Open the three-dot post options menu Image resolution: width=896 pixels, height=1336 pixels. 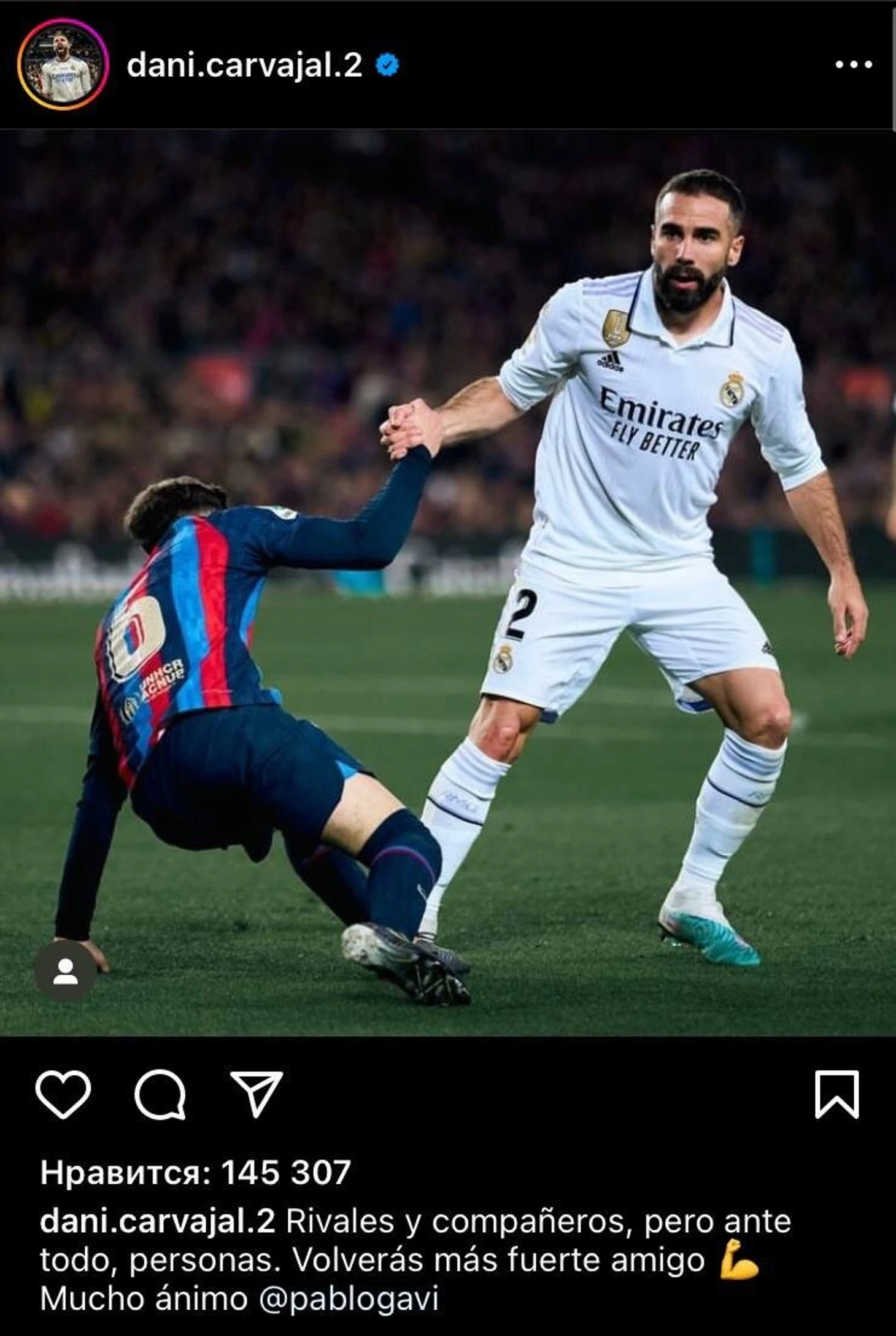(x=853, y=64)
